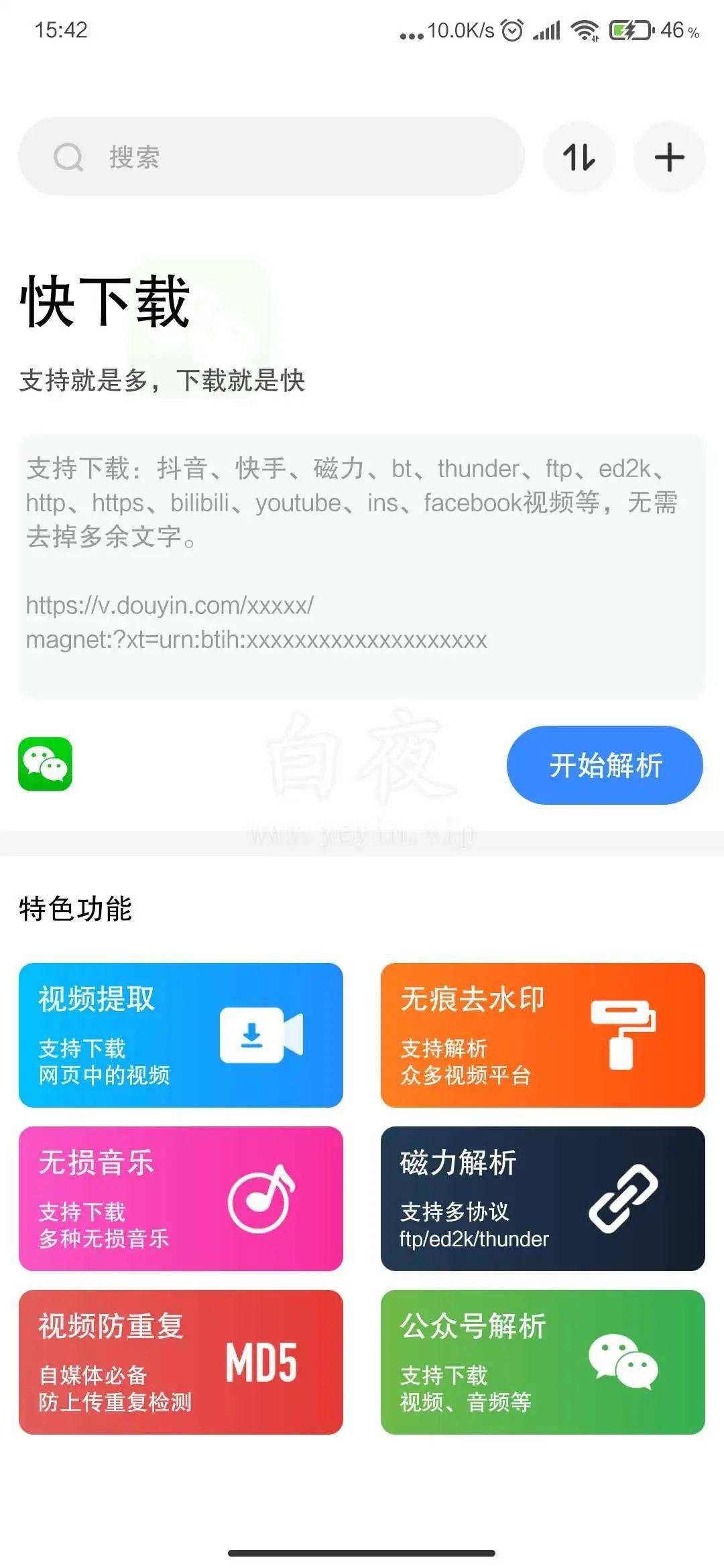The image size is (724, 1568).
Task: Tap the 开始解析 button
Action: click(x=605, y=765)
